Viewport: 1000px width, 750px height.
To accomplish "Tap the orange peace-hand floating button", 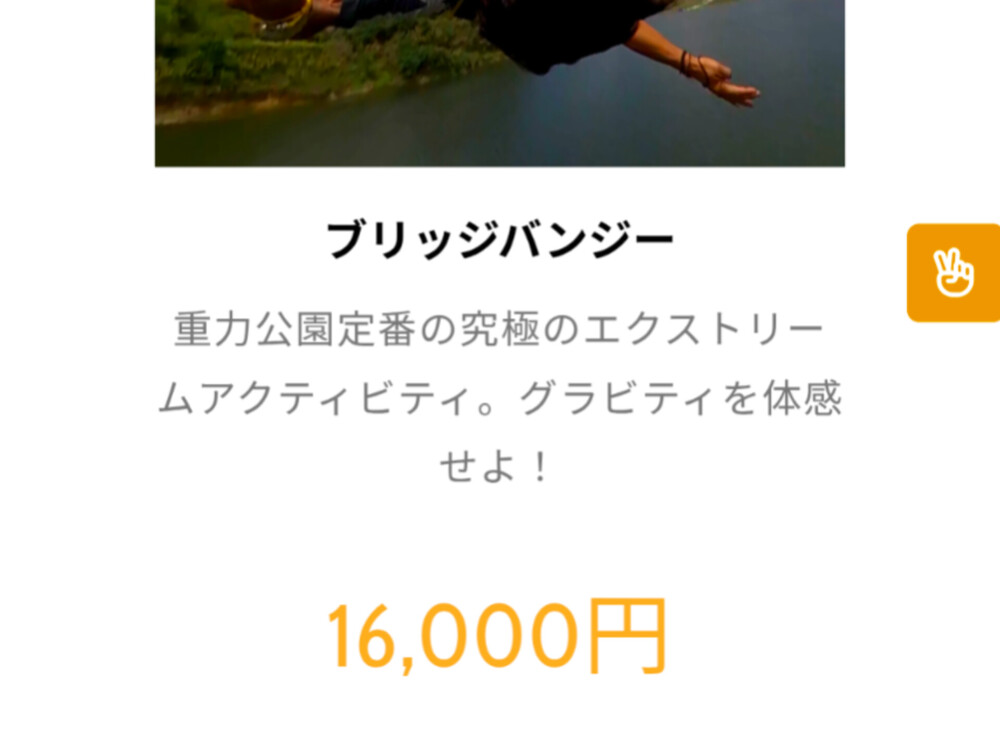I will pos(953,273).
